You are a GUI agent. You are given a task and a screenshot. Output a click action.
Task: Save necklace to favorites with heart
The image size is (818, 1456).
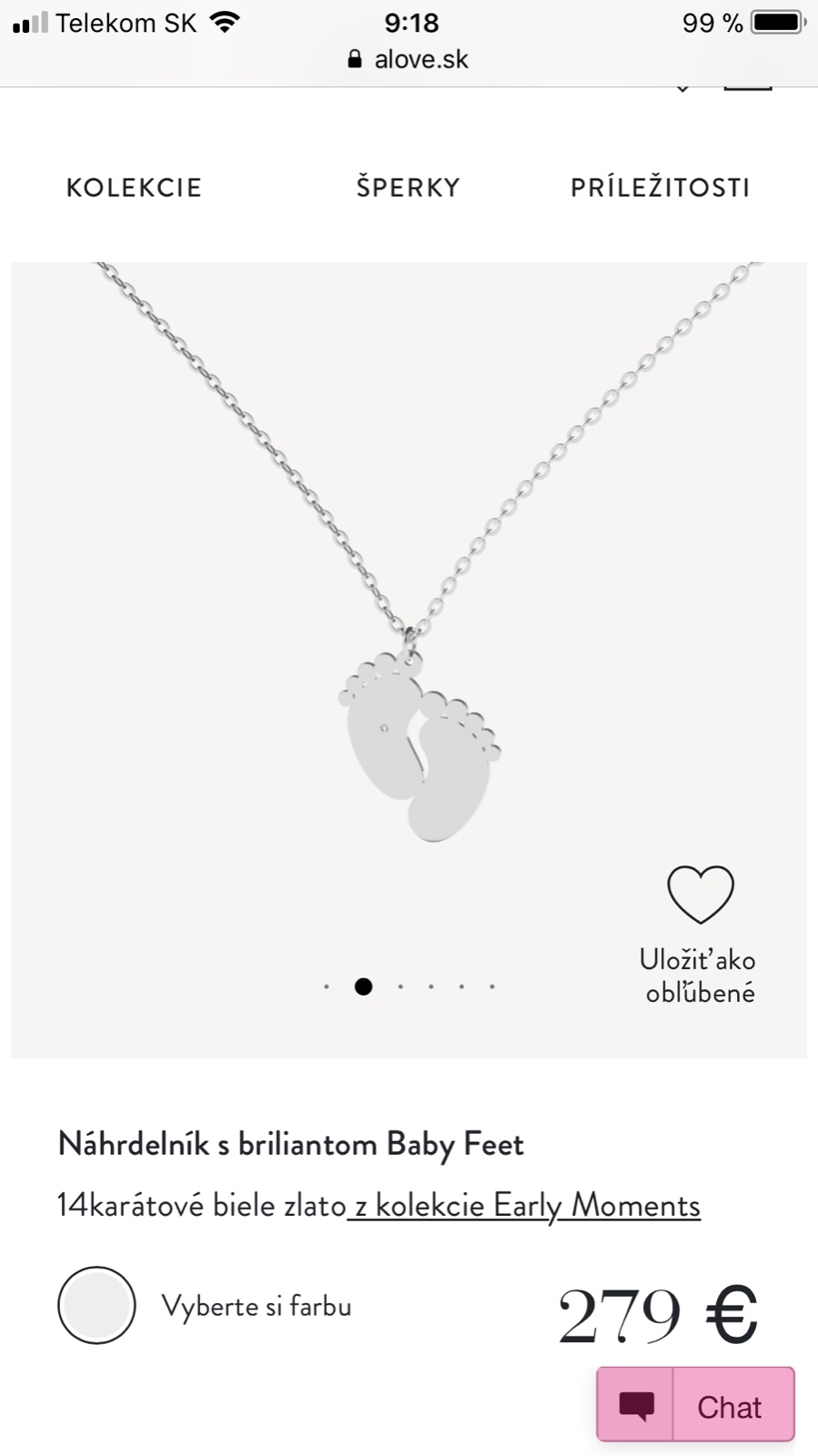coord(700,895)
